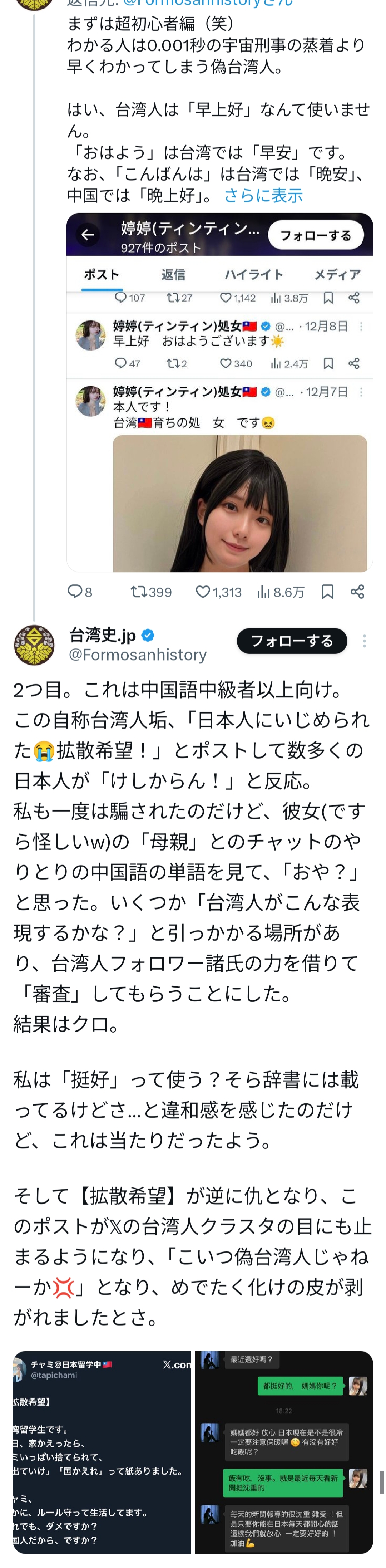Reply to the post with 8 comments
The width and height of the screenshot is (386, 1568).
[x=80, y=592]
